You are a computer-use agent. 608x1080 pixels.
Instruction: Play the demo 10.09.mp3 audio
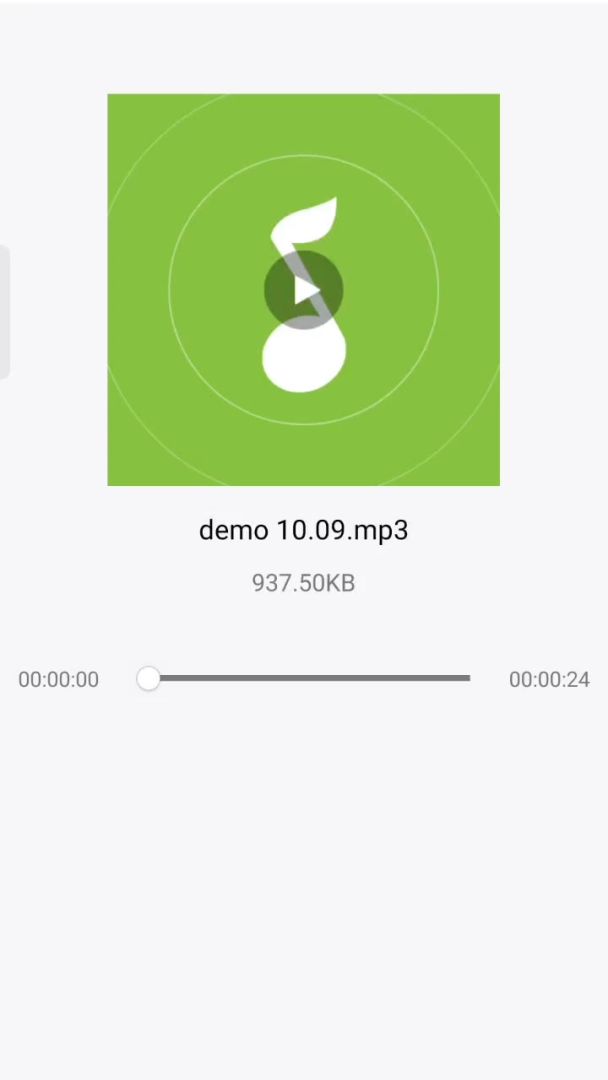304,290
